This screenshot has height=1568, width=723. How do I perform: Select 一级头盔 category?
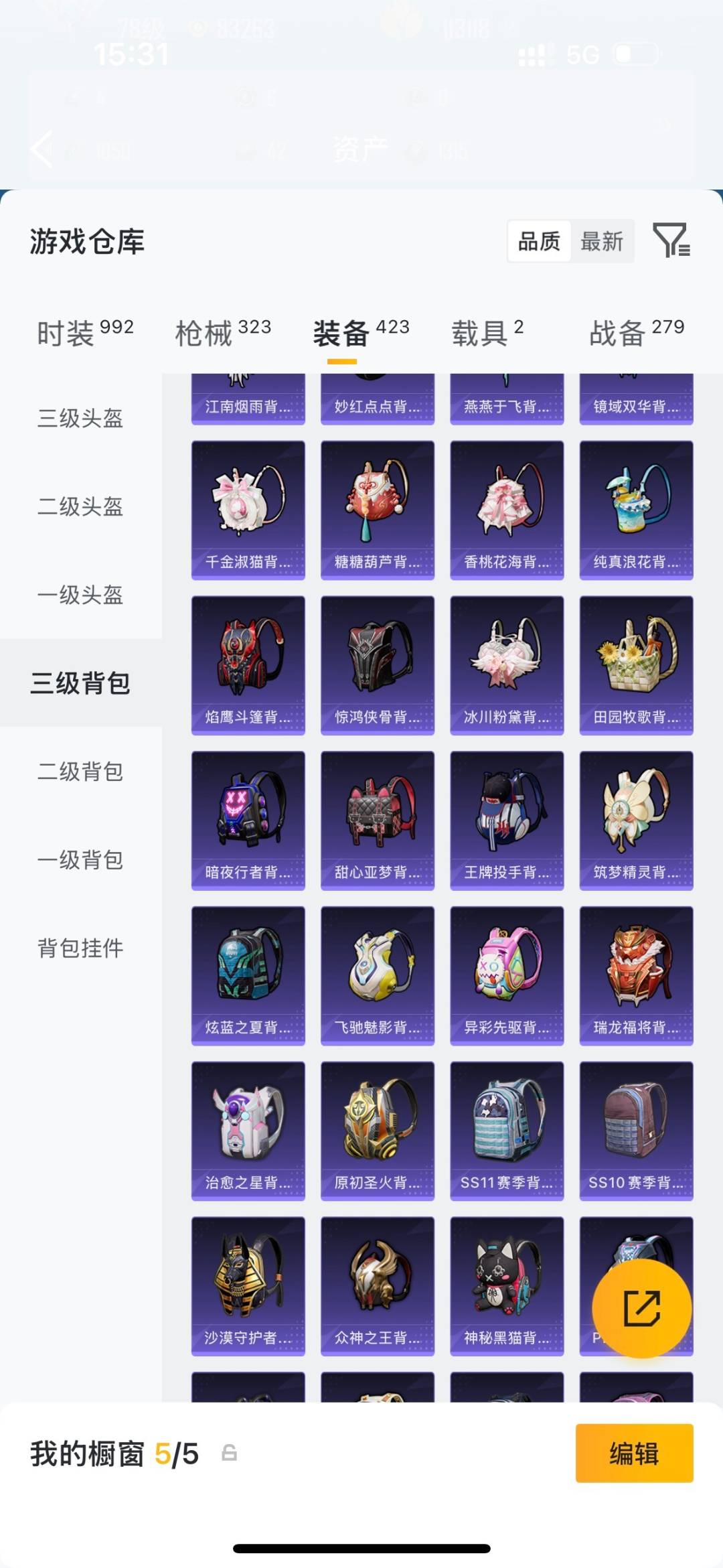pyautogui.click(x=80, y=595)
